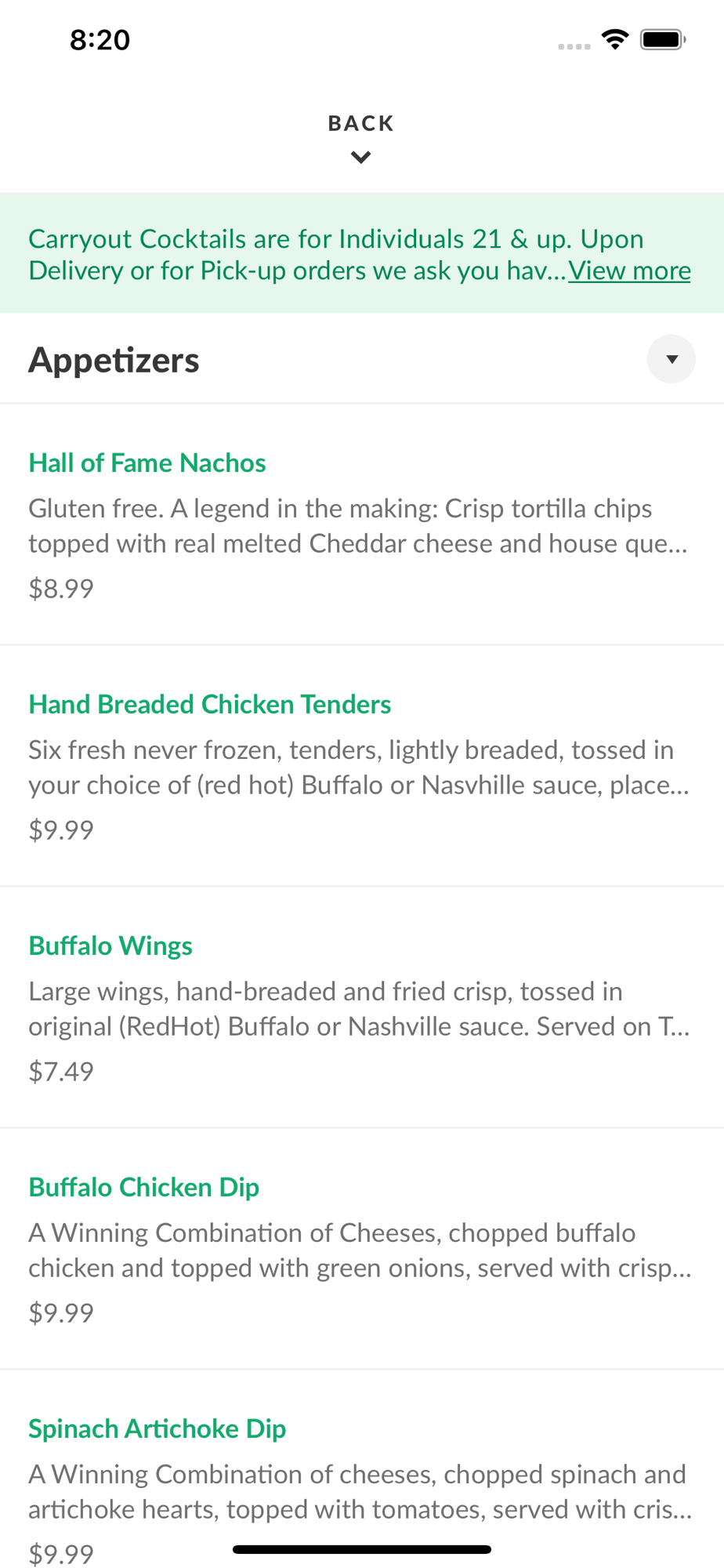This screenshot has width=724, height=1568.
Task: Open Hall of Fame Nachos item
Action: 147,463
